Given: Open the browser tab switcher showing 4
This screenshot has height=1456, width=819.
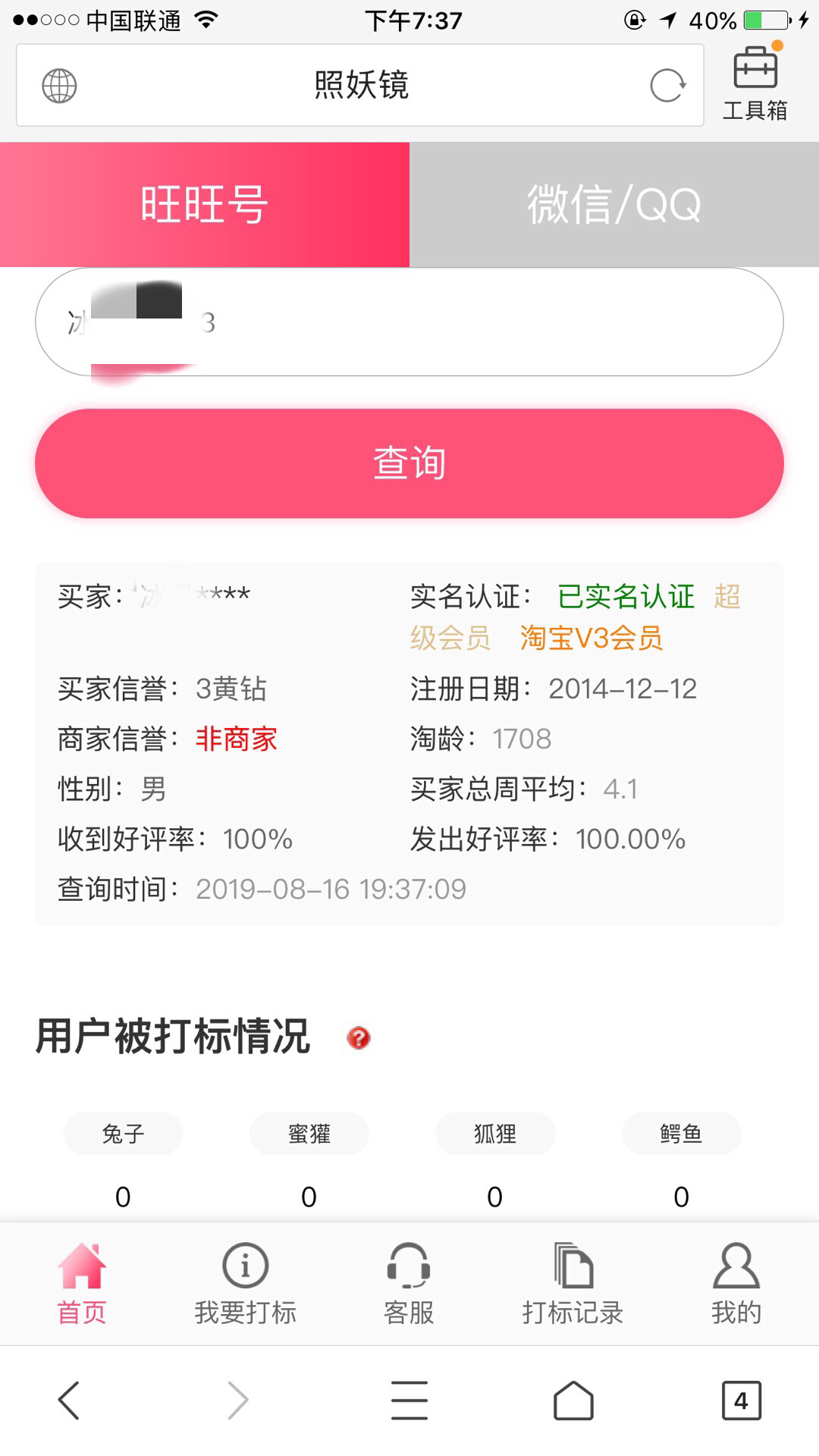Looking at the screenshot, I should pos(741,1400).
